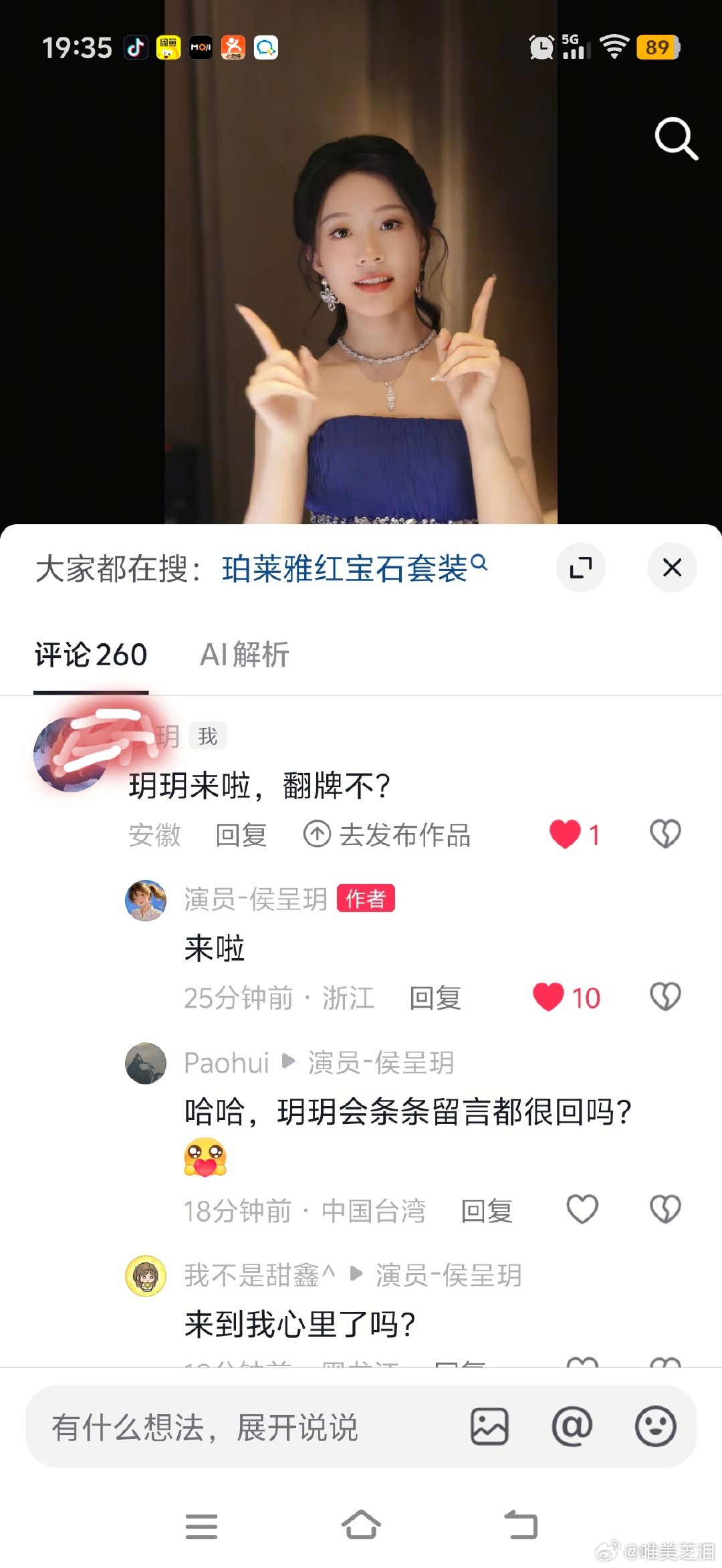Reply to the author's 来啦 comment
722x1568 pixels.
coord(435,998)
